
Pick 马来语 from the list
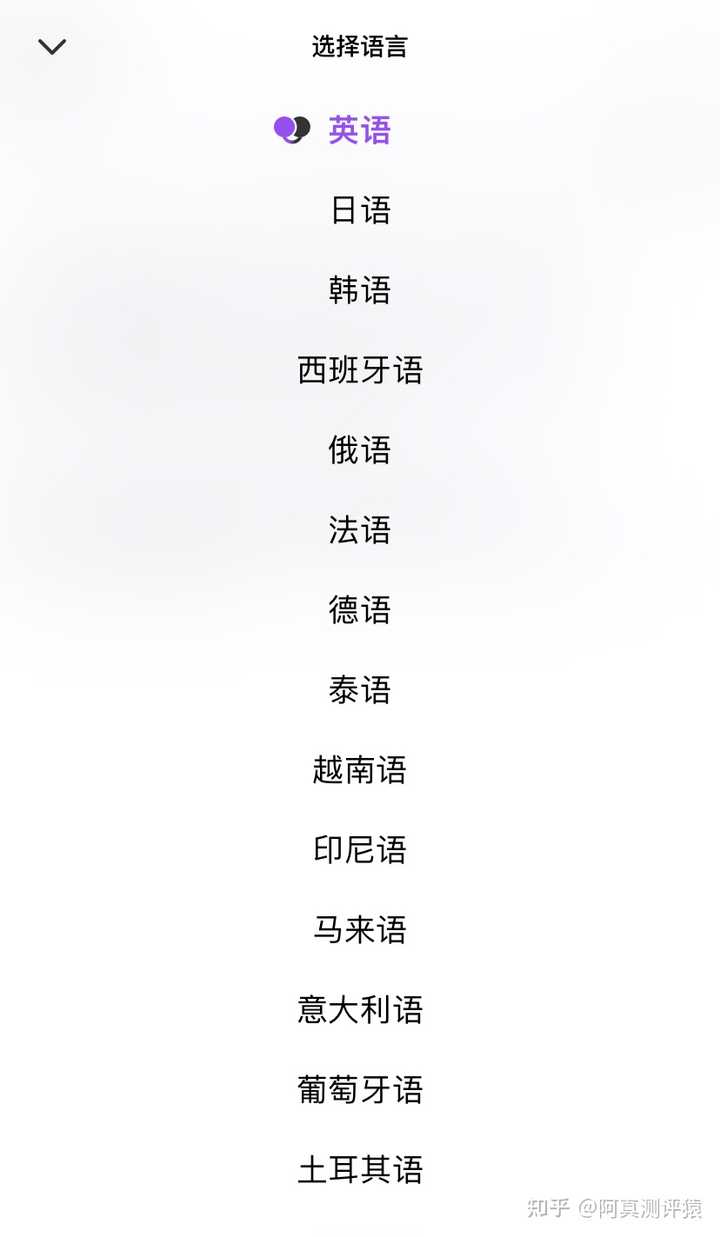(359, 930)
